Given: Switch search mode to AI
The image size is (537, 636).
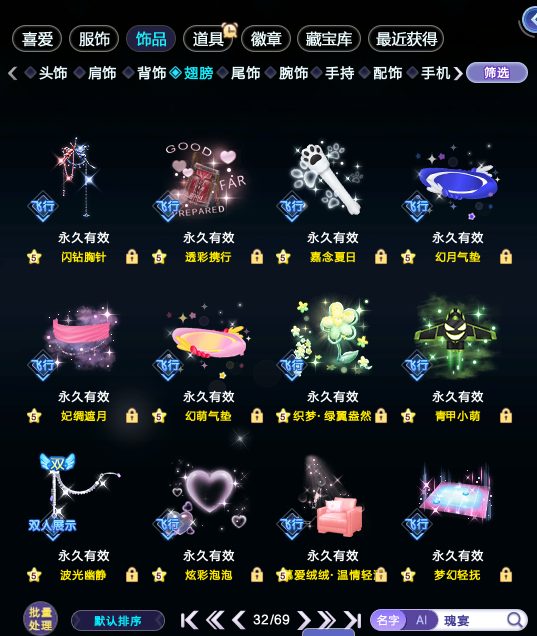Looking at the screenshot, I should 421,620.
